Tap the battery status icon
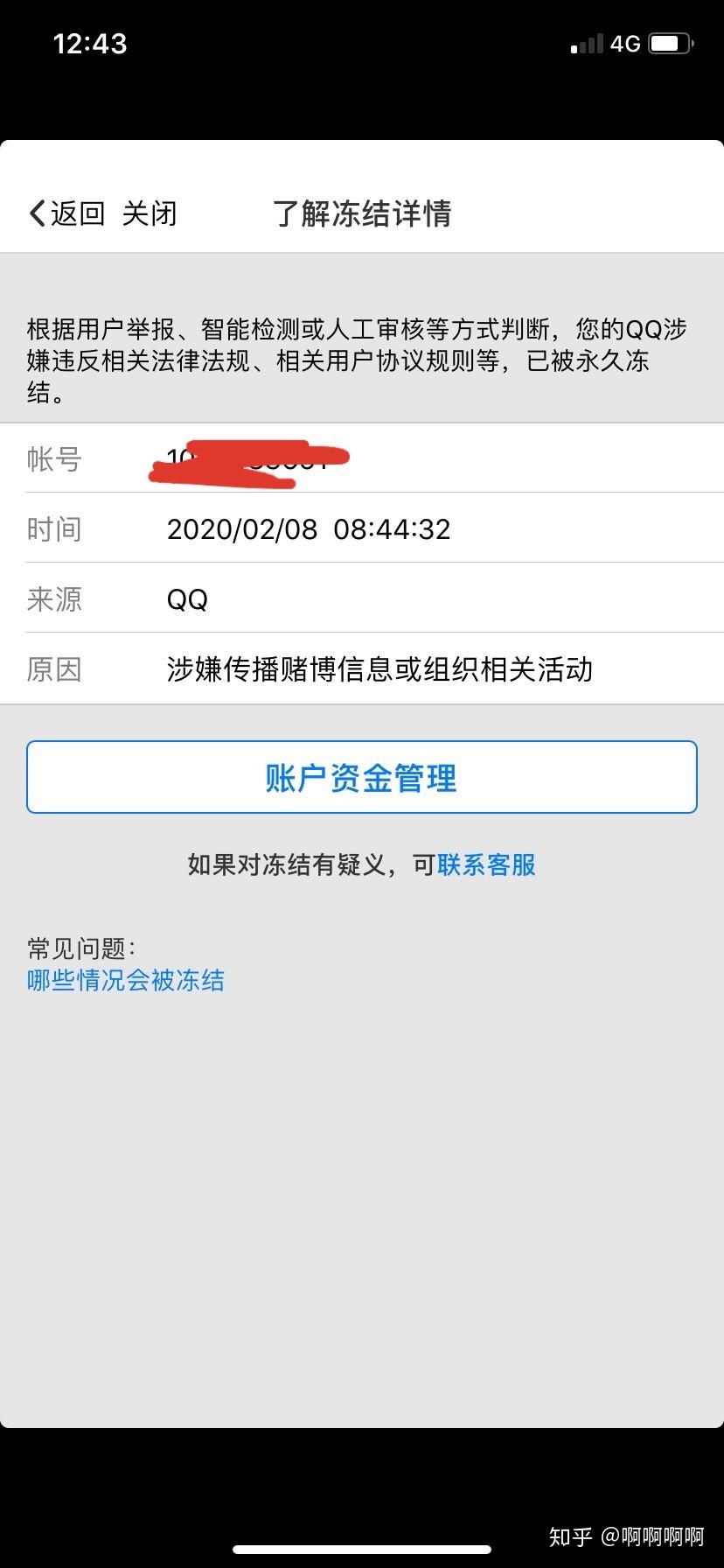The width and height of the screenshot is (724, 1568). 670,43
